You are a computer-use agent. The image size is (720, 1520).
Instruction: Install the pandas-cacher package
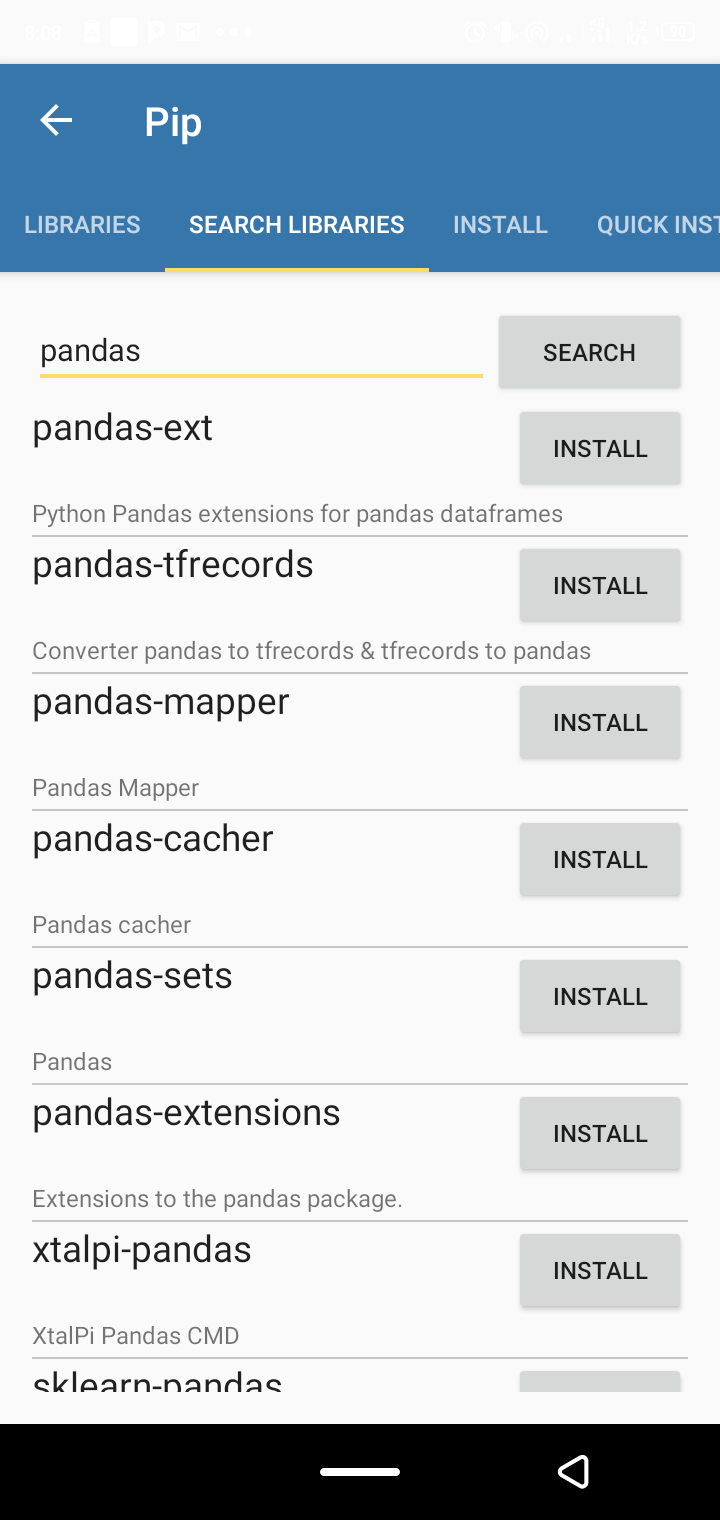tap(600, 859)
